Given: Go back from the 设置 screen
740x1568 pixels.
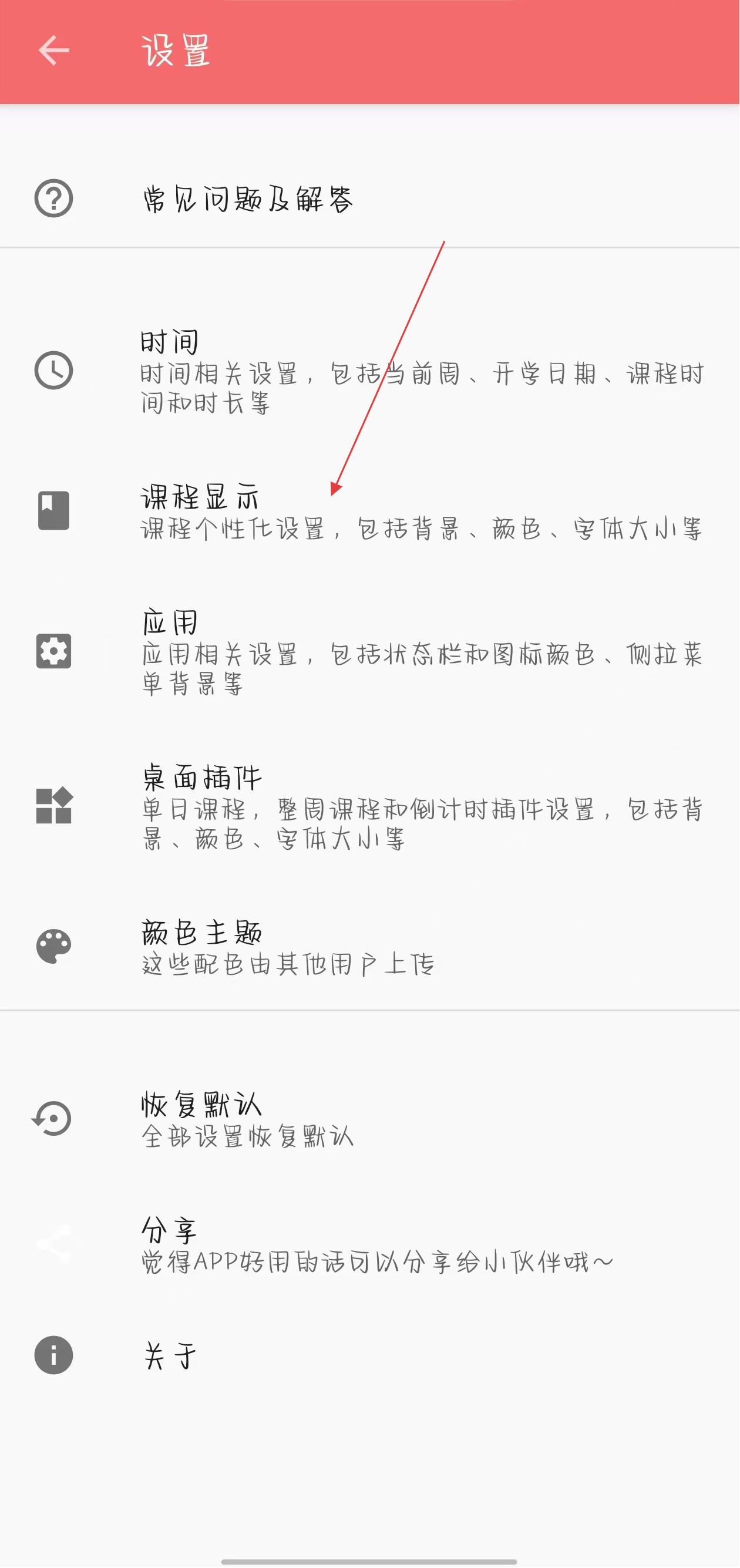Looking at the screenshot, I should (x=53, y=50).
